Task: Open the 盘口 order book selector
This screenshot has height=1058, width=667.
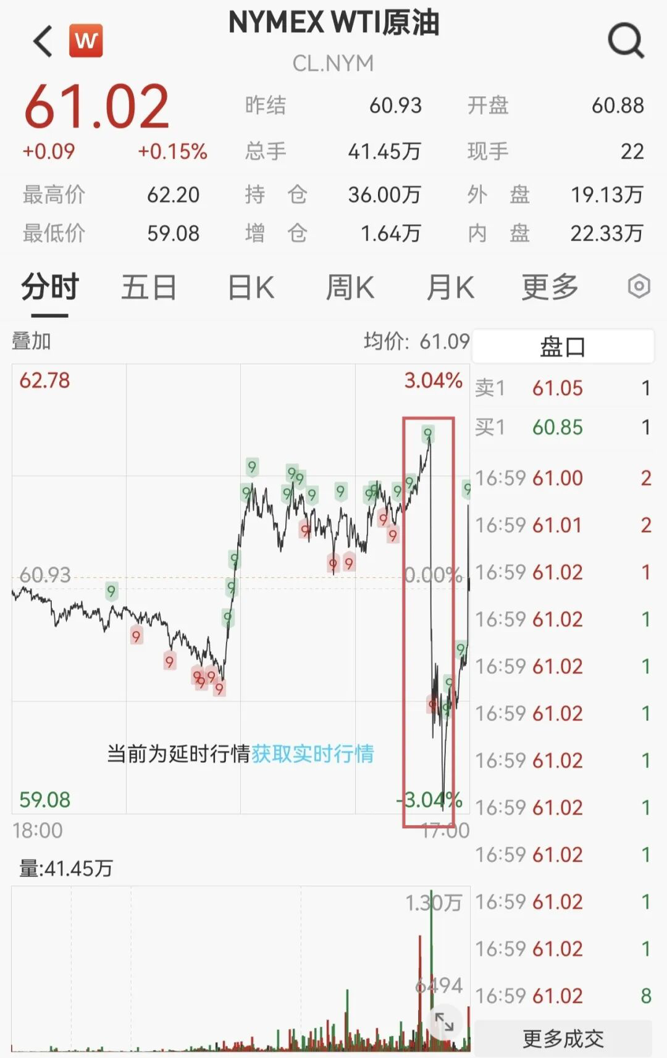Action: (x=563, y=347)
